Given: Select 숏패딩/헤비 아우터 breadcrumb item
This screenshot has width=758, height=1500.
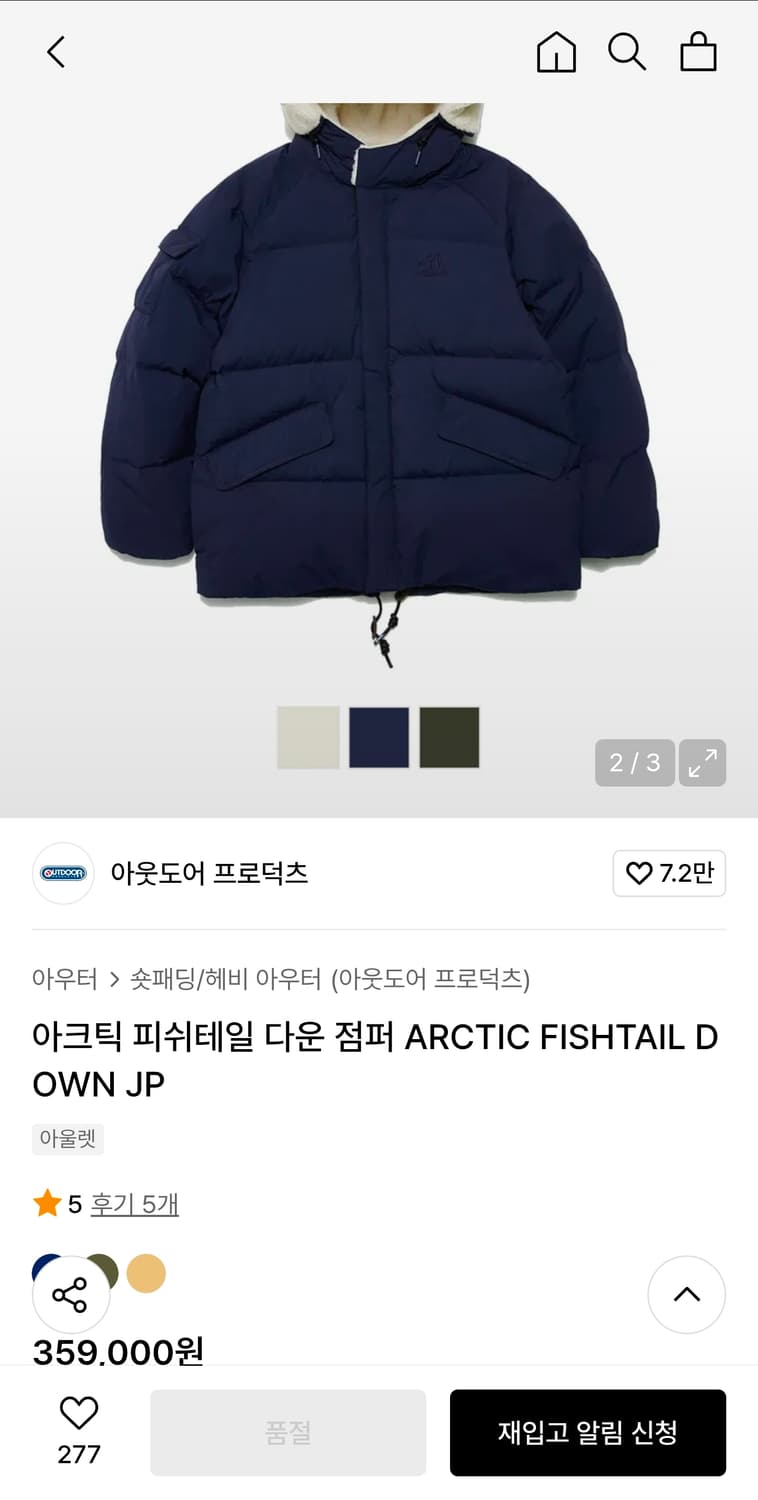Looking at the screenshot, I should click(203, 981).
